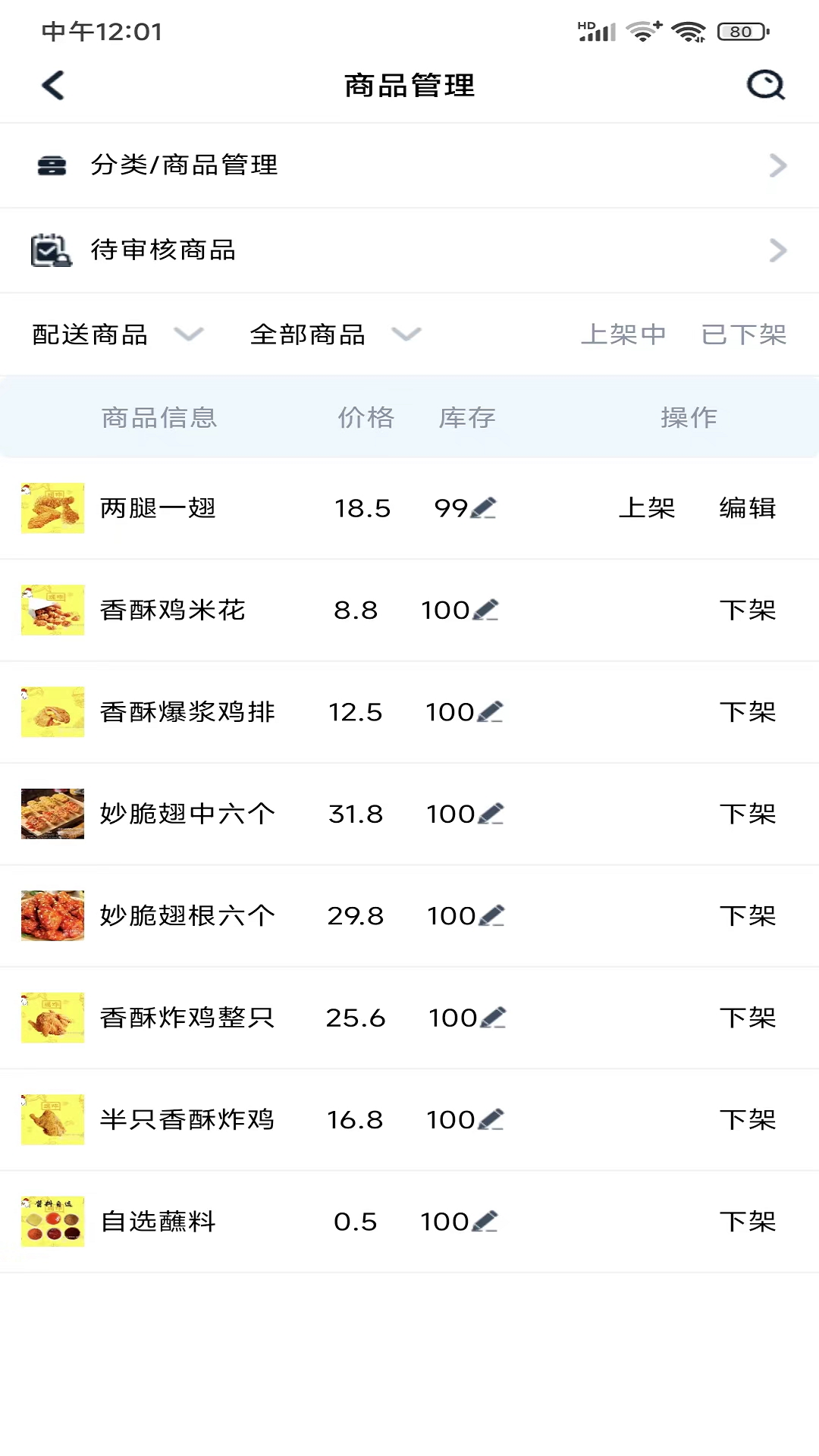The image size is (819, 1456).
Task: Tap the 妙脆翅根六个 product thumbnail
Action: pyautogui.click(x=52, y=915)
